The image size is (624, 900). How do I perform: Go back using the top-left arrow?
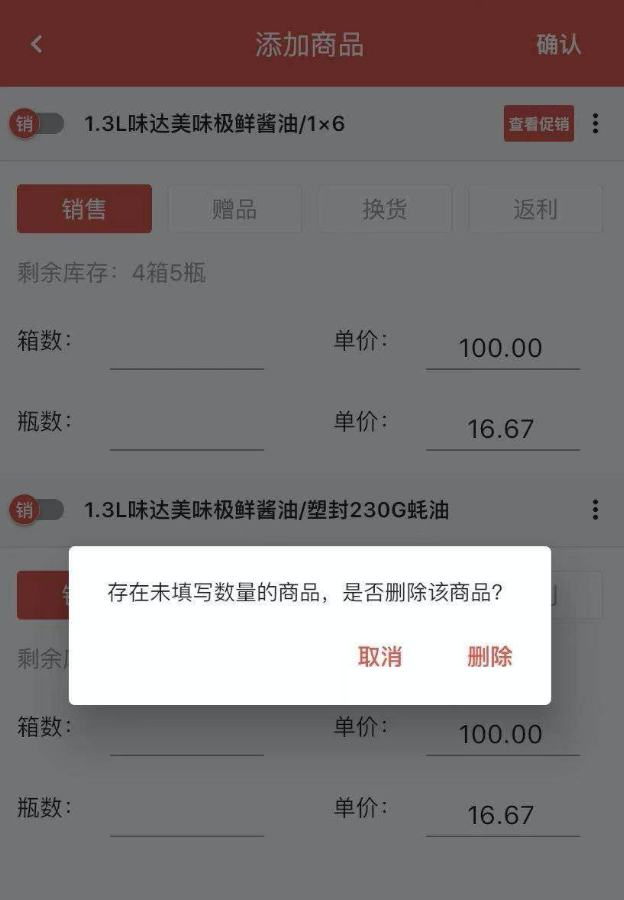coord(37,44)
